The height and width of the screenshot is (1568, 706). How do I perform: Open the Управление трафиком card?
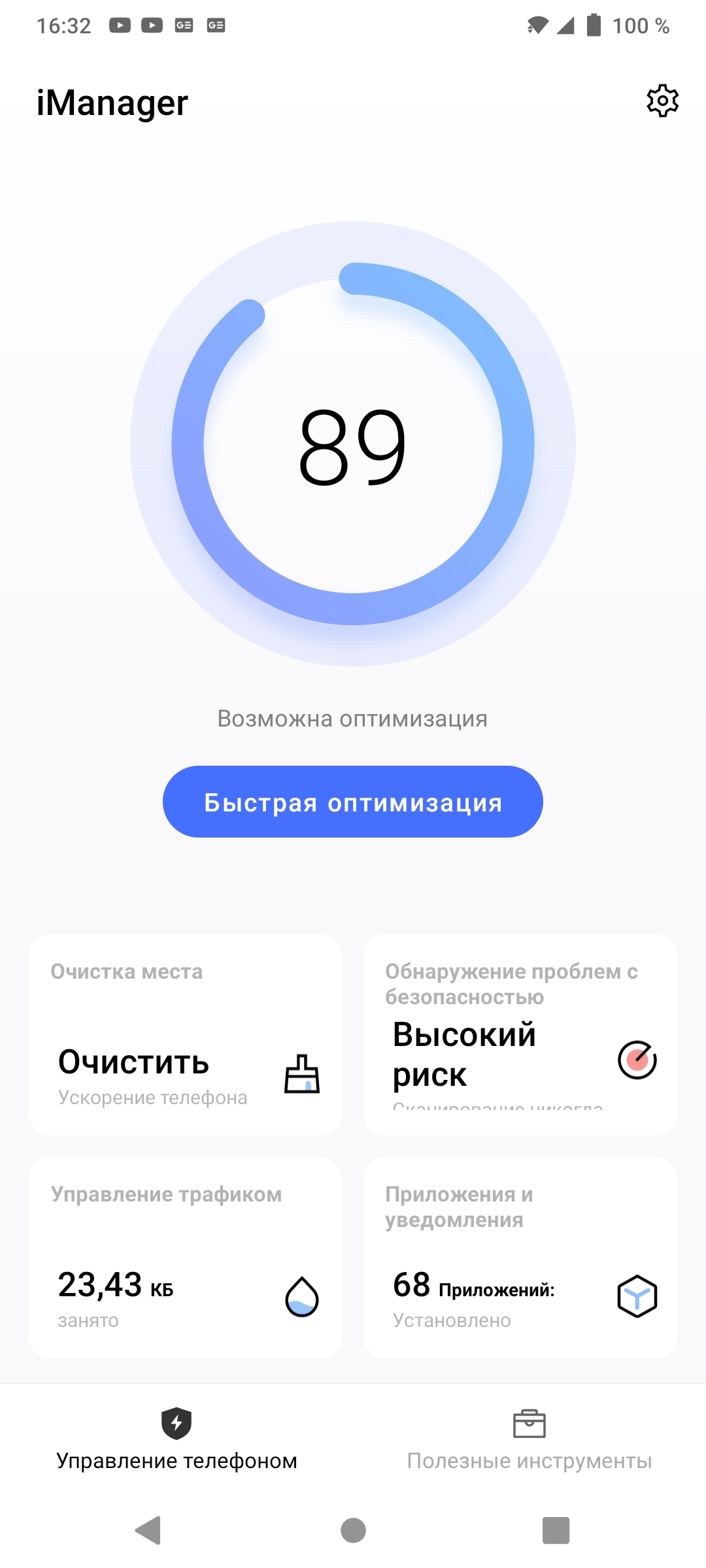coord(185,1257)
